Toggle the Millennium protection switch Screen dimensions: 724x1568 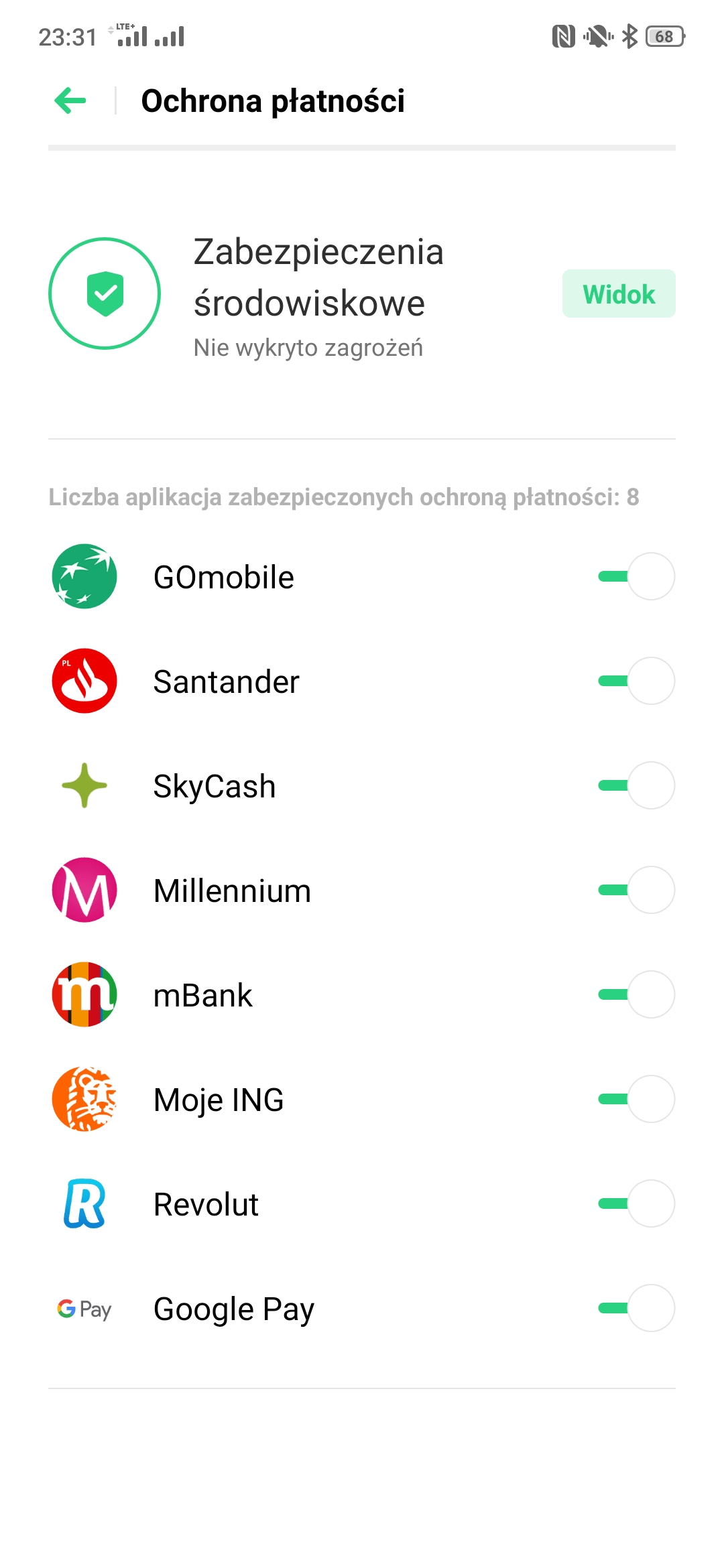(636, 890)
